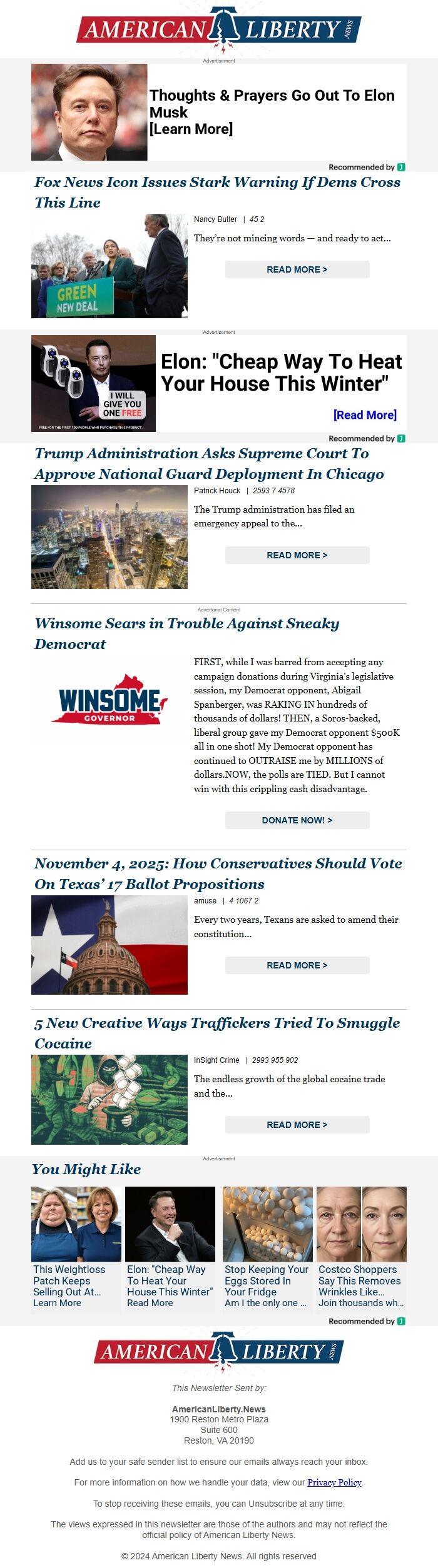The height and width of the screenshot is (1568, 438).
Task: Open the Elon Musk Thoughts & Prayers ad
Action: (272, 111)
